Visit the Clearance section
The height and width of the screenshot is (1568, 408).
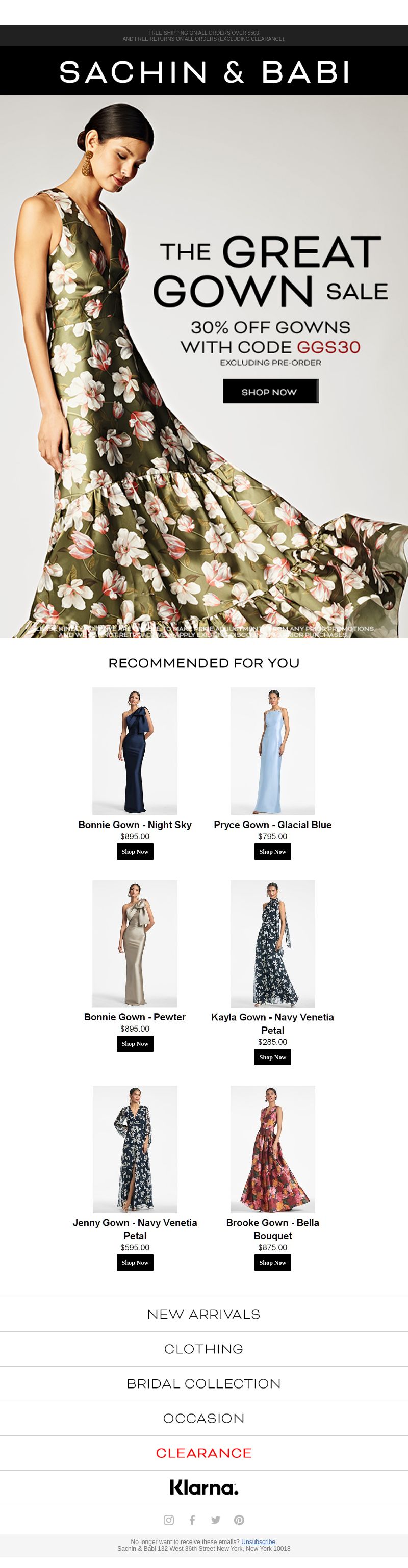(204, 1454)
